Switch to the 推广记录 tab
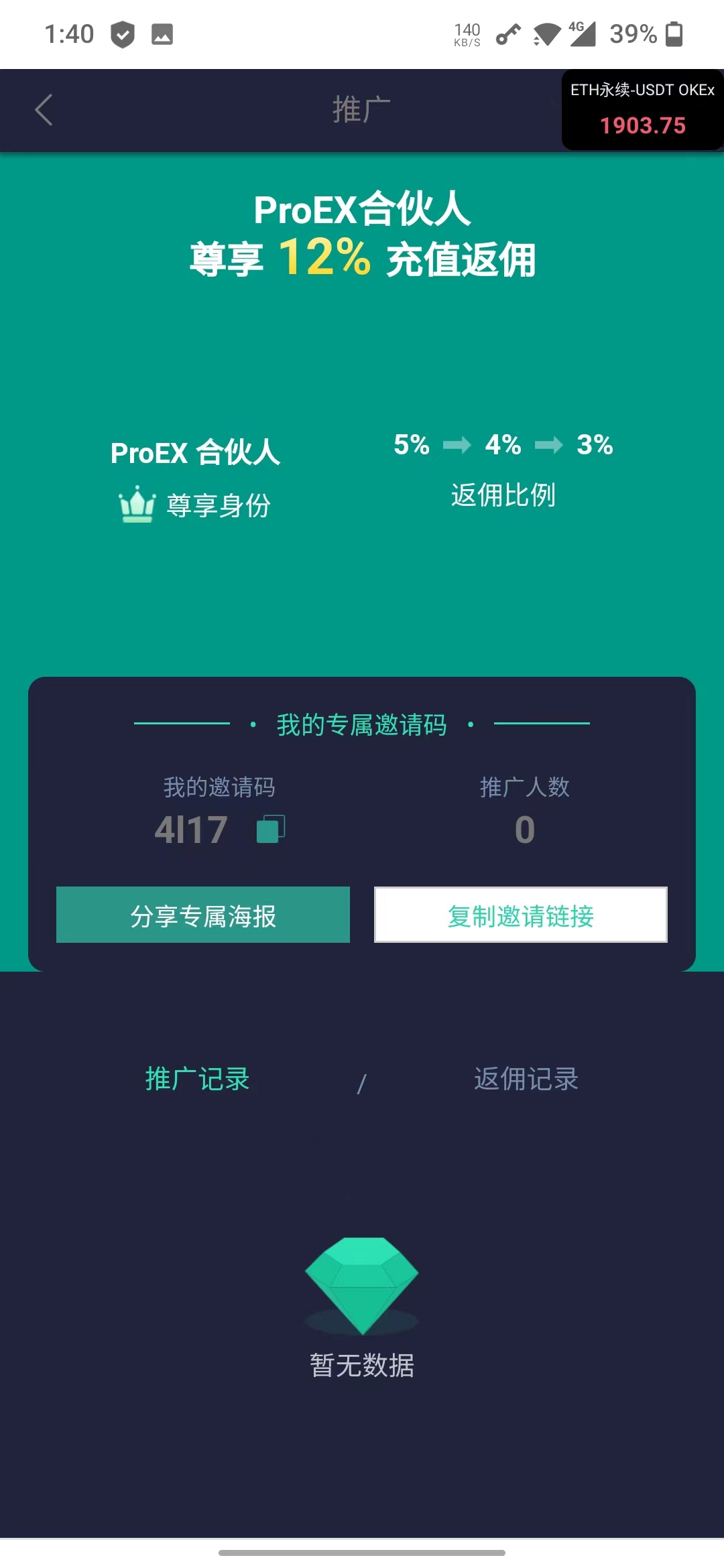The height and width of the screenshot is (1568, 724). [198, 1080]
